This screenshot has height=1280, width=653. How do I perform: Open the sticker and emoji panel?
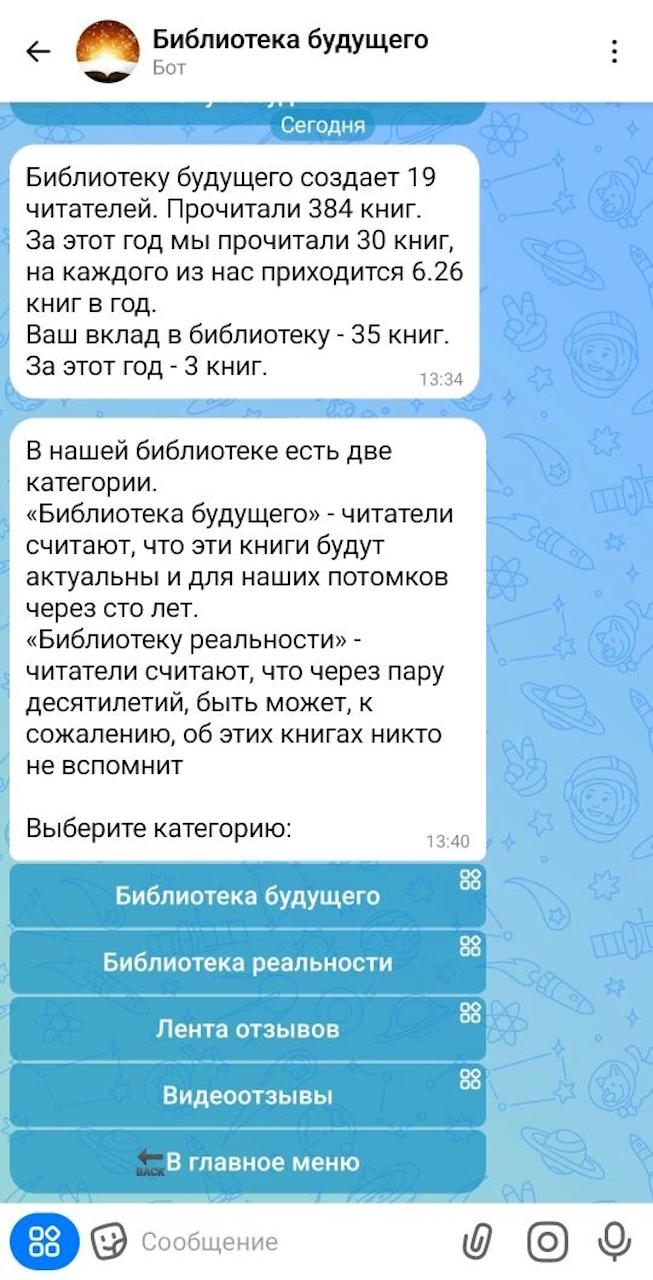tap(108, 1242)
